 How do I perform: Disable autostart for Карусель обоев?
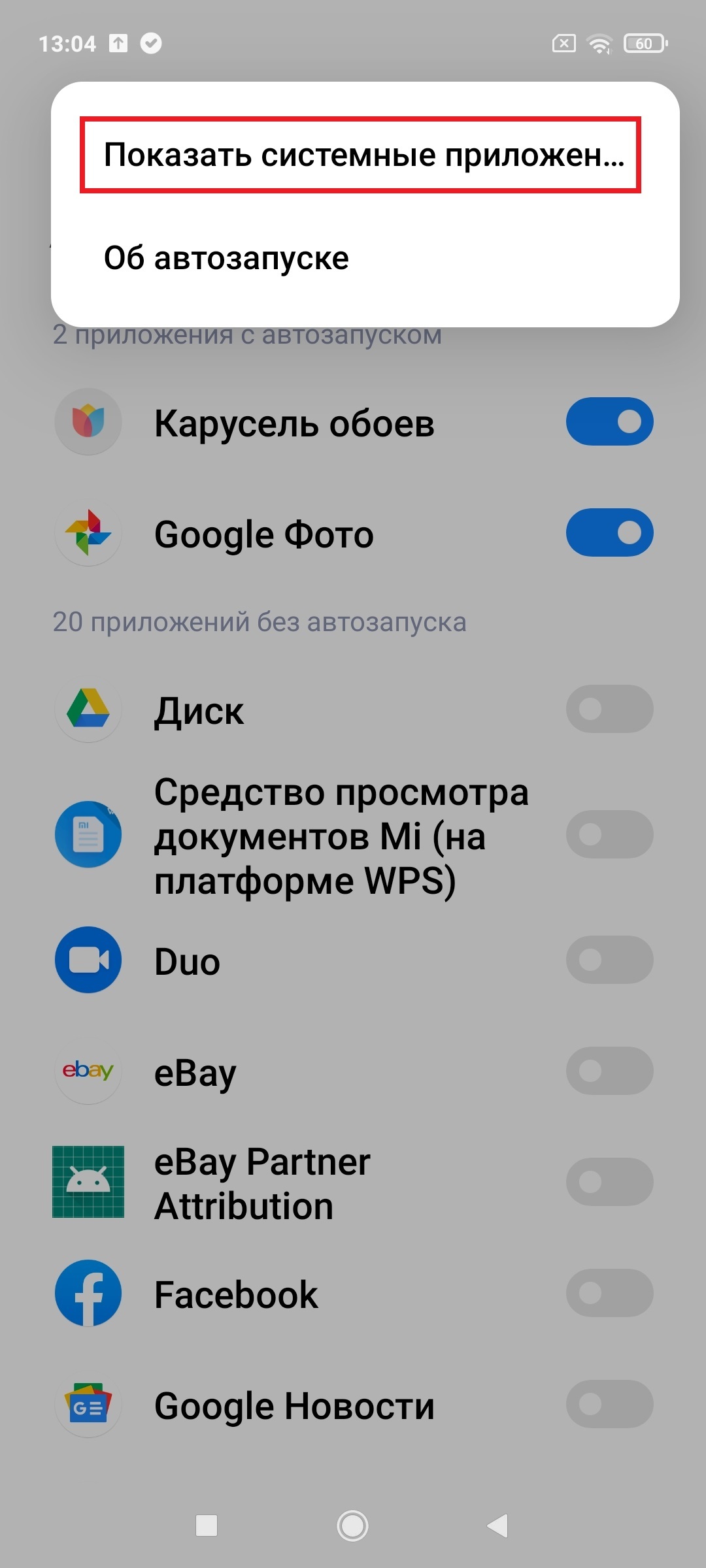click(609, 422)
